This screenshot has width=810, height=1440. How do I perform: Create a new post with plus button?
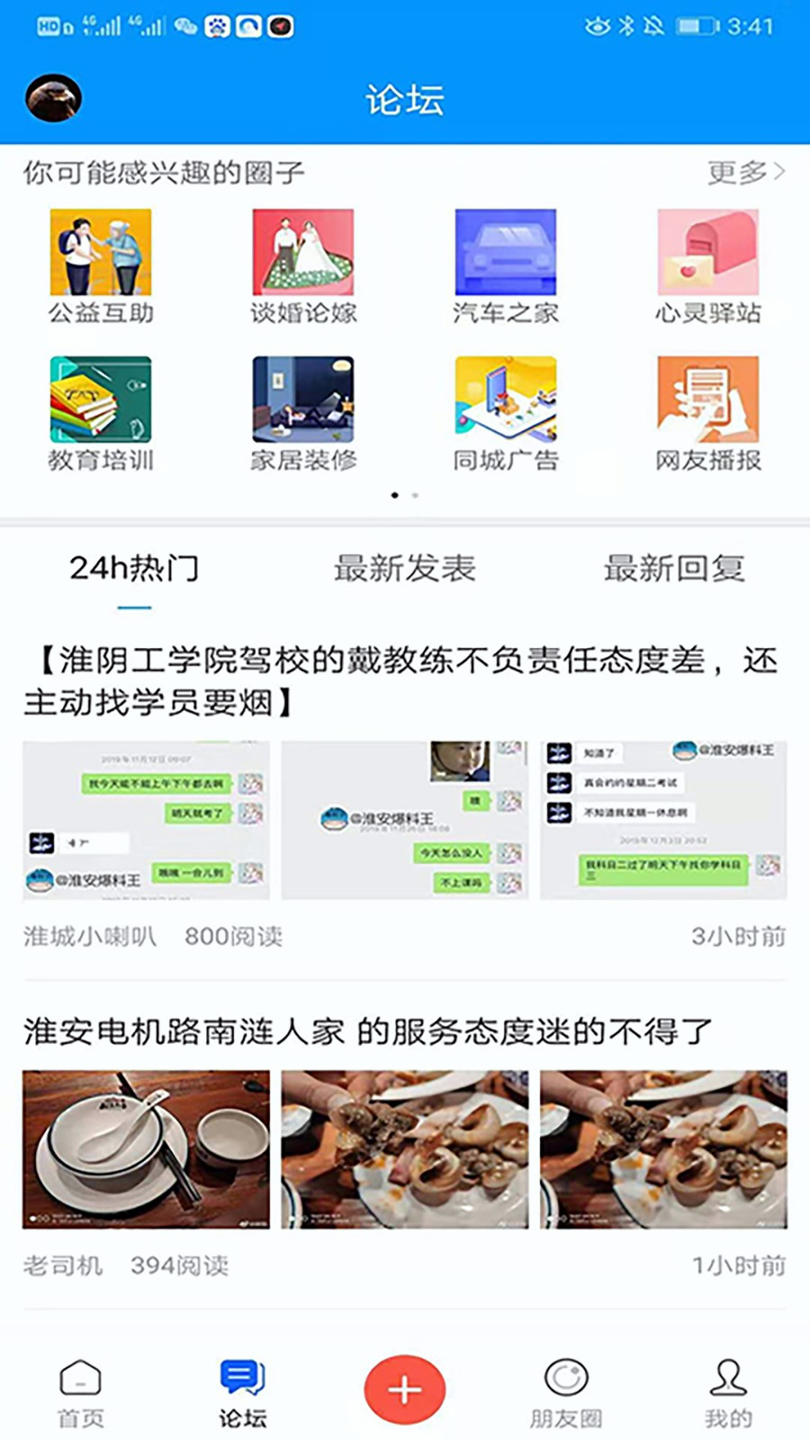[404, 1389]
